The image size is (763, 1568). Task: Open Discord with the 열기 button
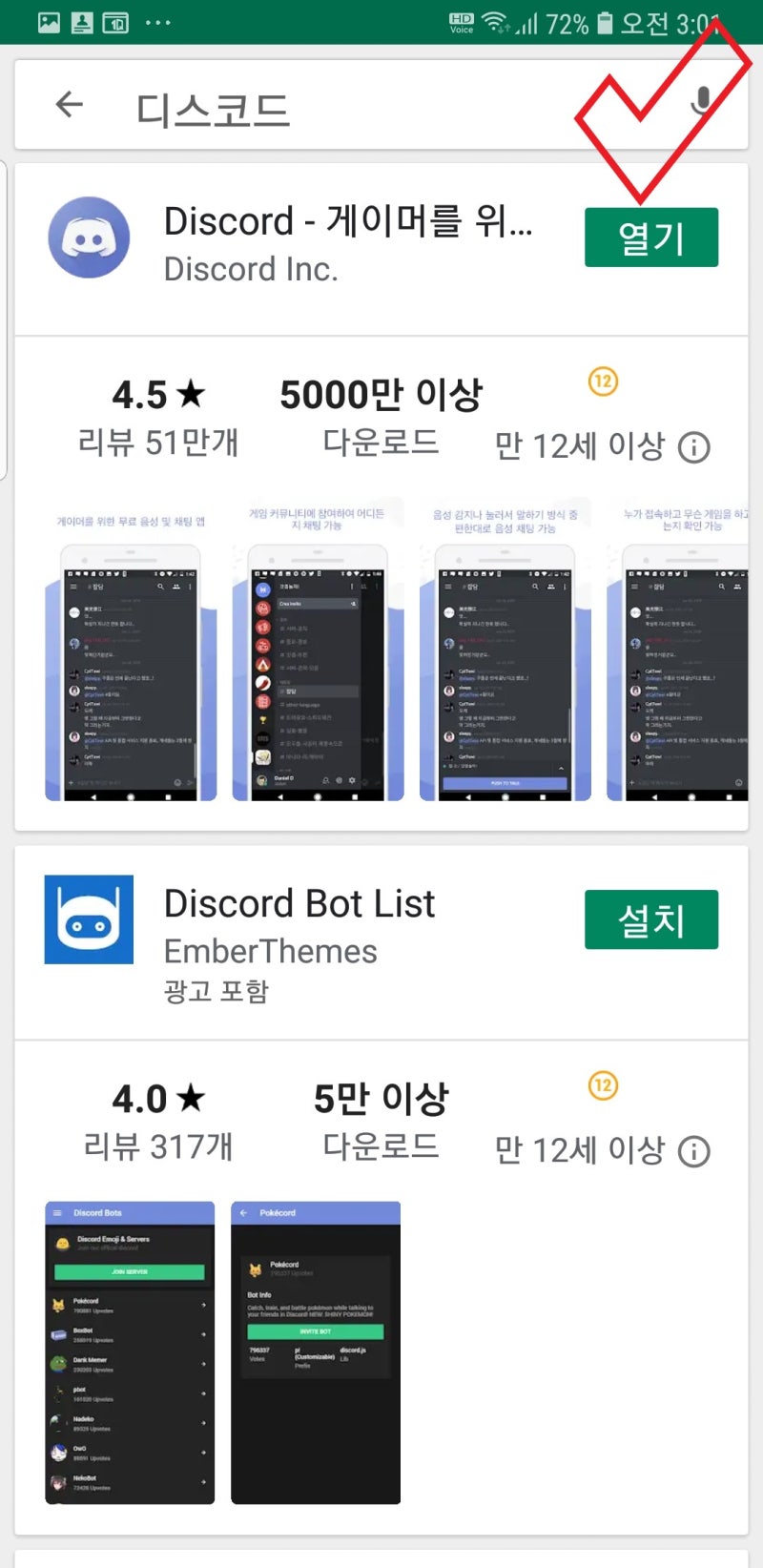pyautogui.click(x=651, y=237)
